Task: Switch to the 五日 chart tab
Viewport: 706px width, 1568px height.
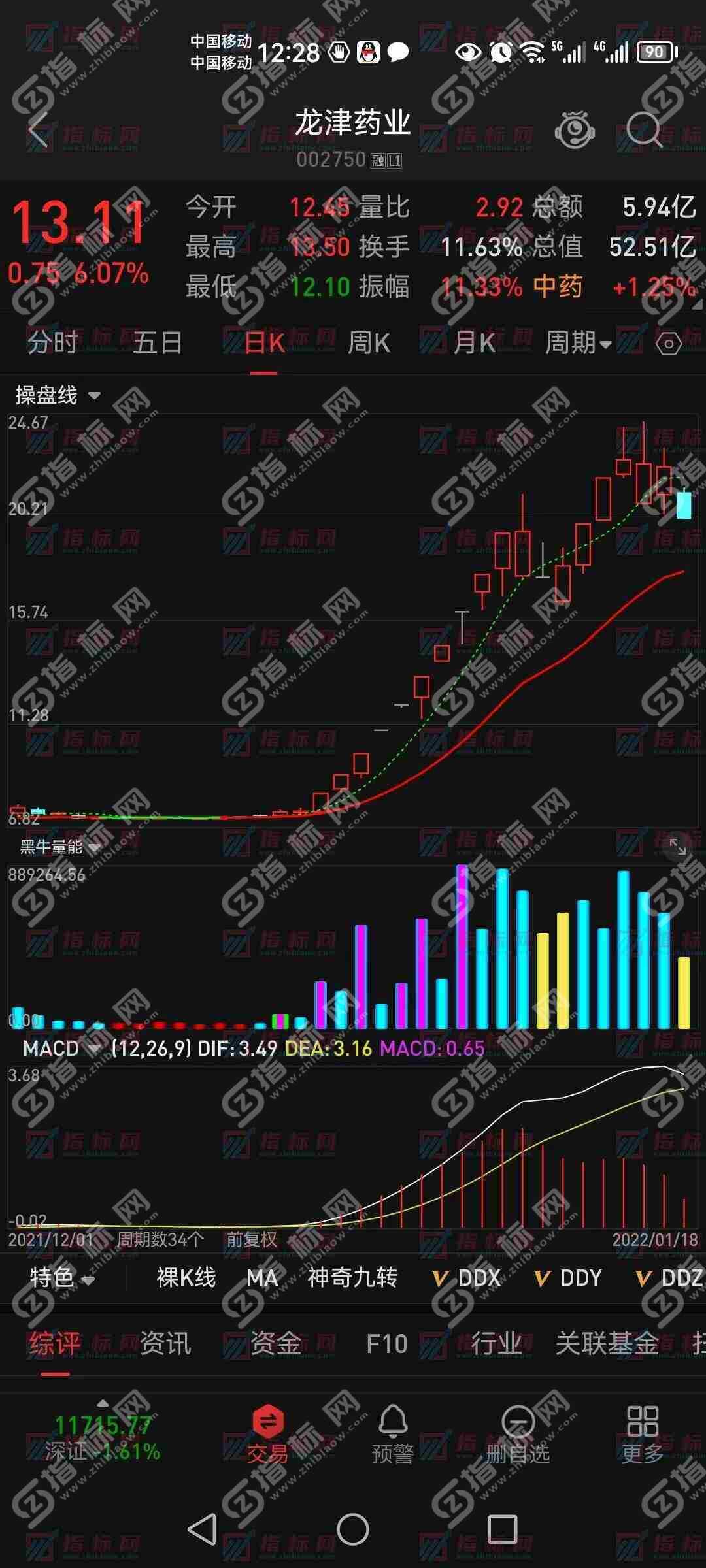Action: [157, 343]
